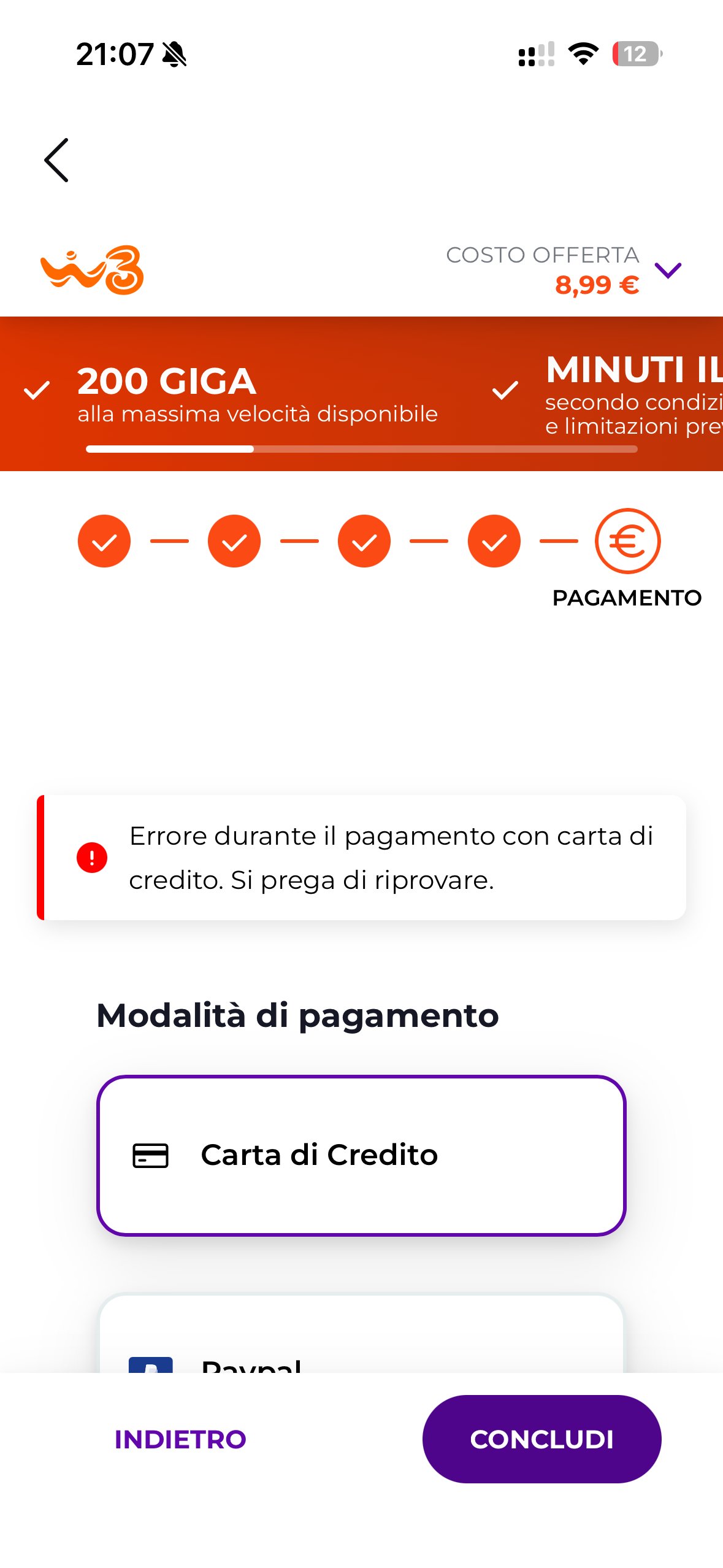Select Carta di Credito payment method

click(361, 1155)
